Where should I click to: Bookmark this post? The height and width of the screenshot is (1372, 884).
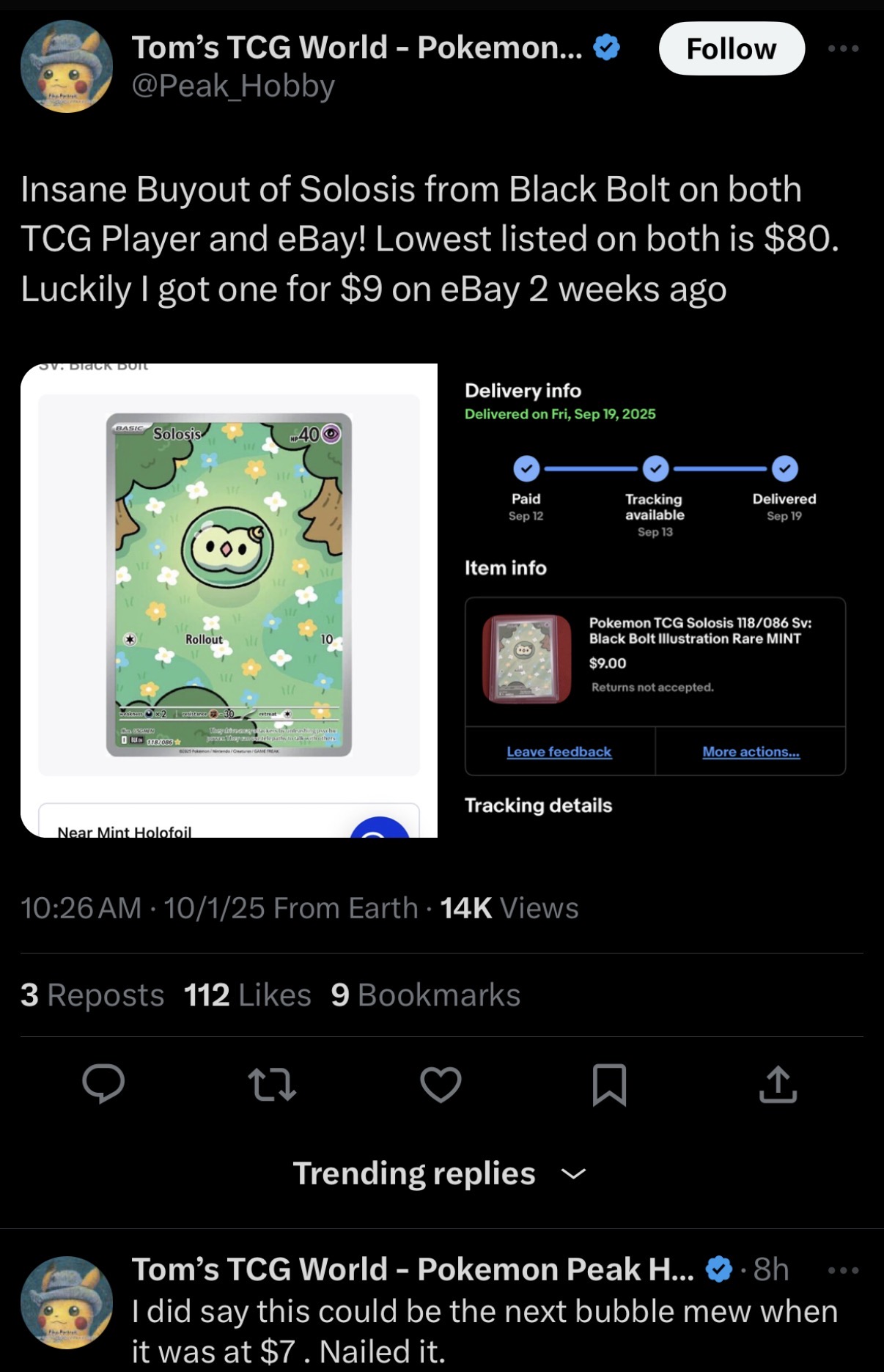[x=609, y=1085]
